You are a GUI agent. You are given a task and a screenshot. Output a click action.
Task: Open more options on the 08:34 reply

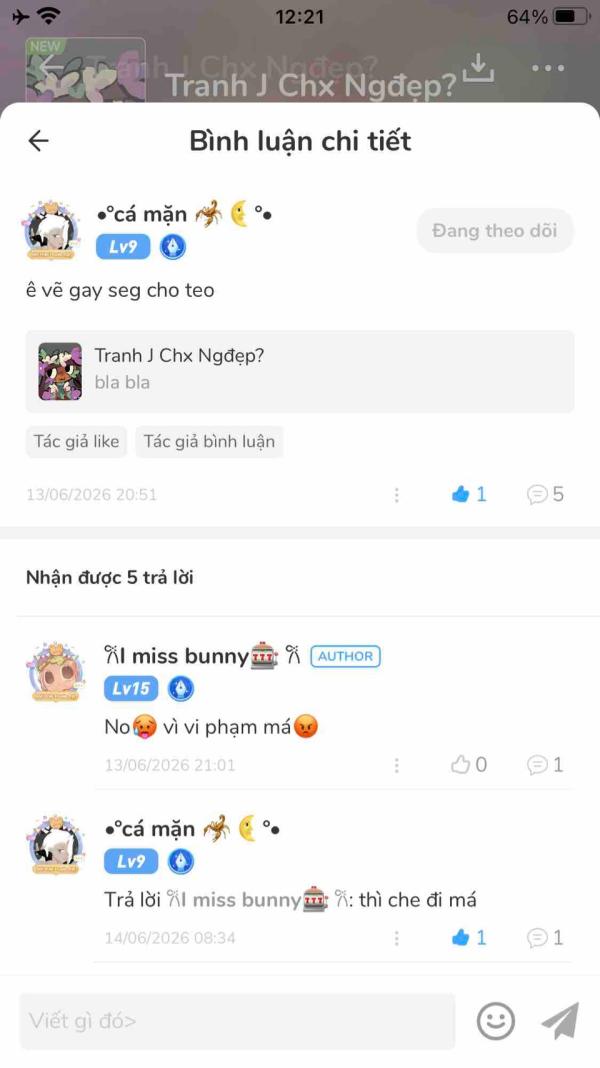[396, 938]
